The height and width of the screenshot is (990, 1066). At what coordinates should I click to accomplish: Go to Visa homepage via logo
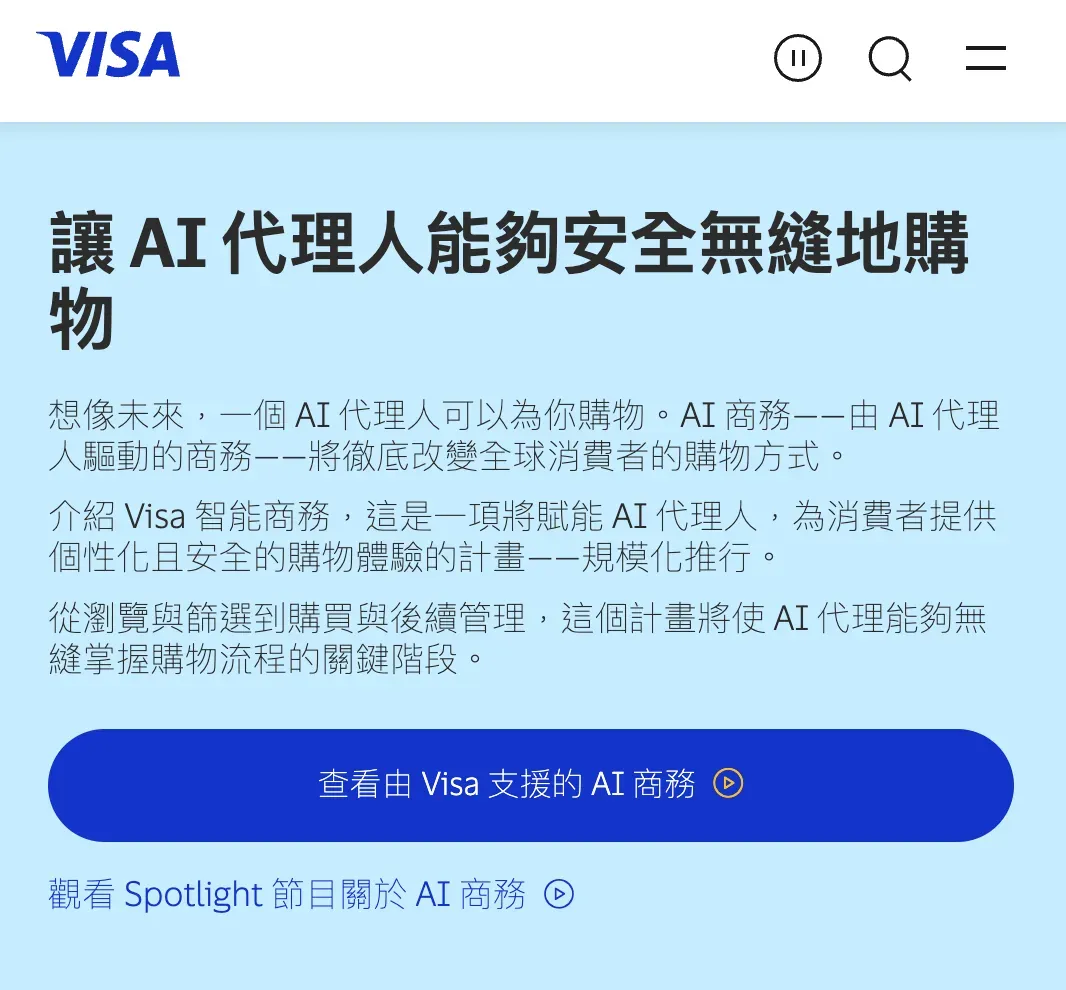[108, 55]
